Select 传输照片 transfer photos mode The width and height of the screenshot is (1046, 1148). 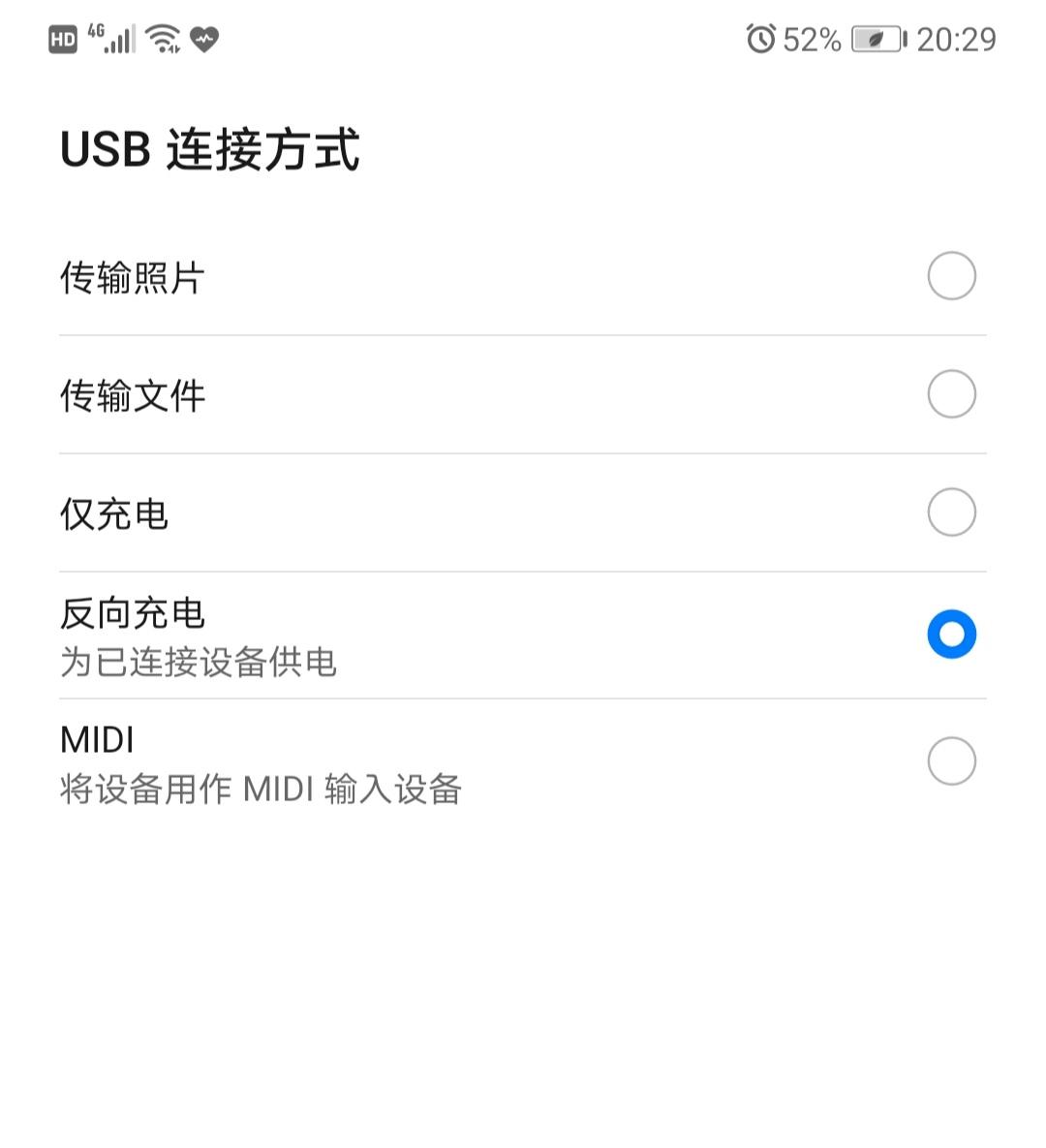[952, 276]
